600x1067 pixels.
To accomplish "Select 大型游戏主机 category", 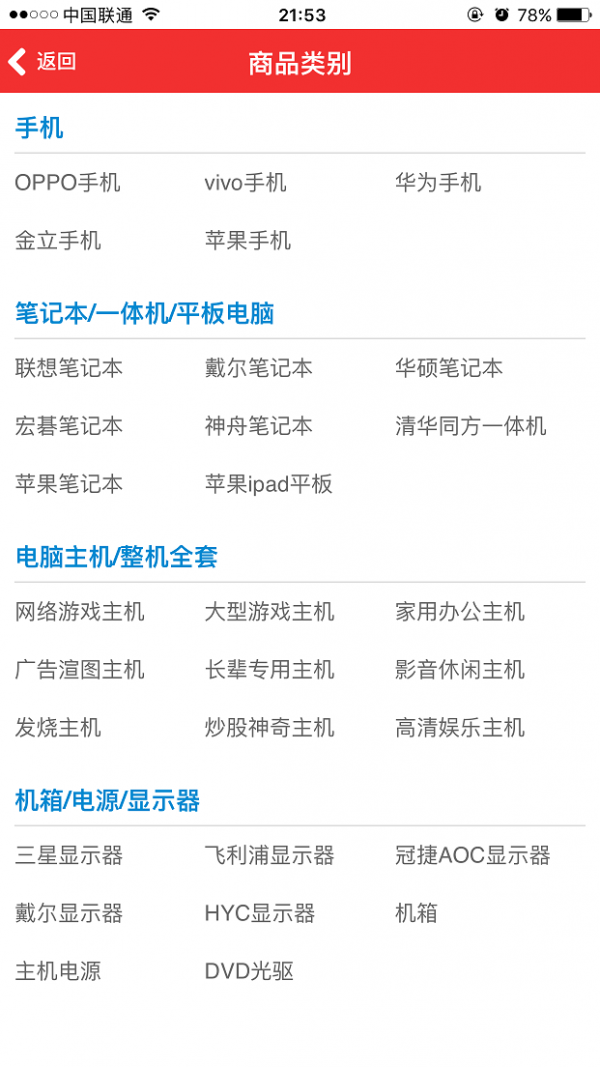I will point(269,611).
